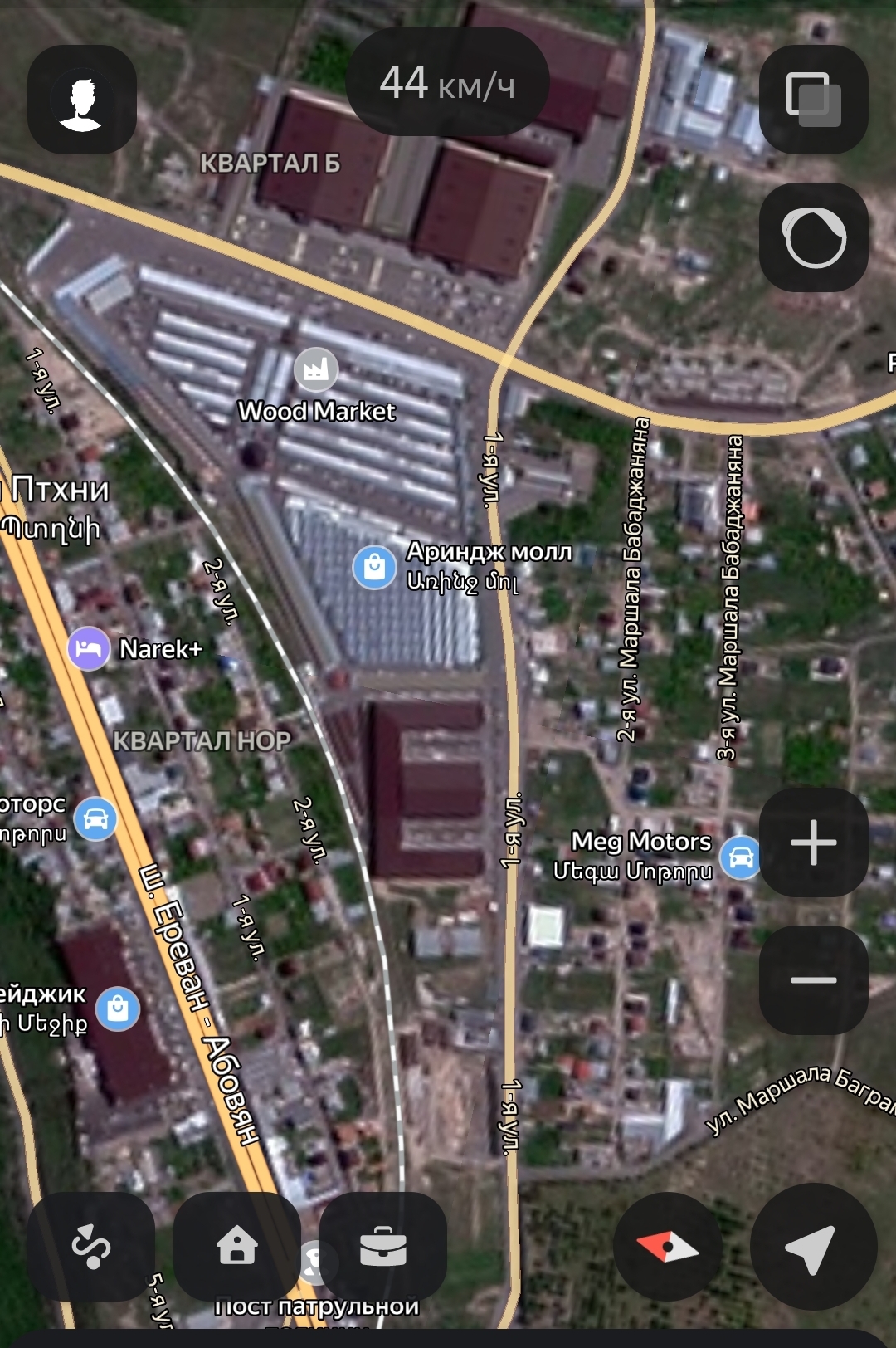Select the Wood Market place marker
The height and width of the screenshot is (1348, 896).
click(x=316, y=370)
